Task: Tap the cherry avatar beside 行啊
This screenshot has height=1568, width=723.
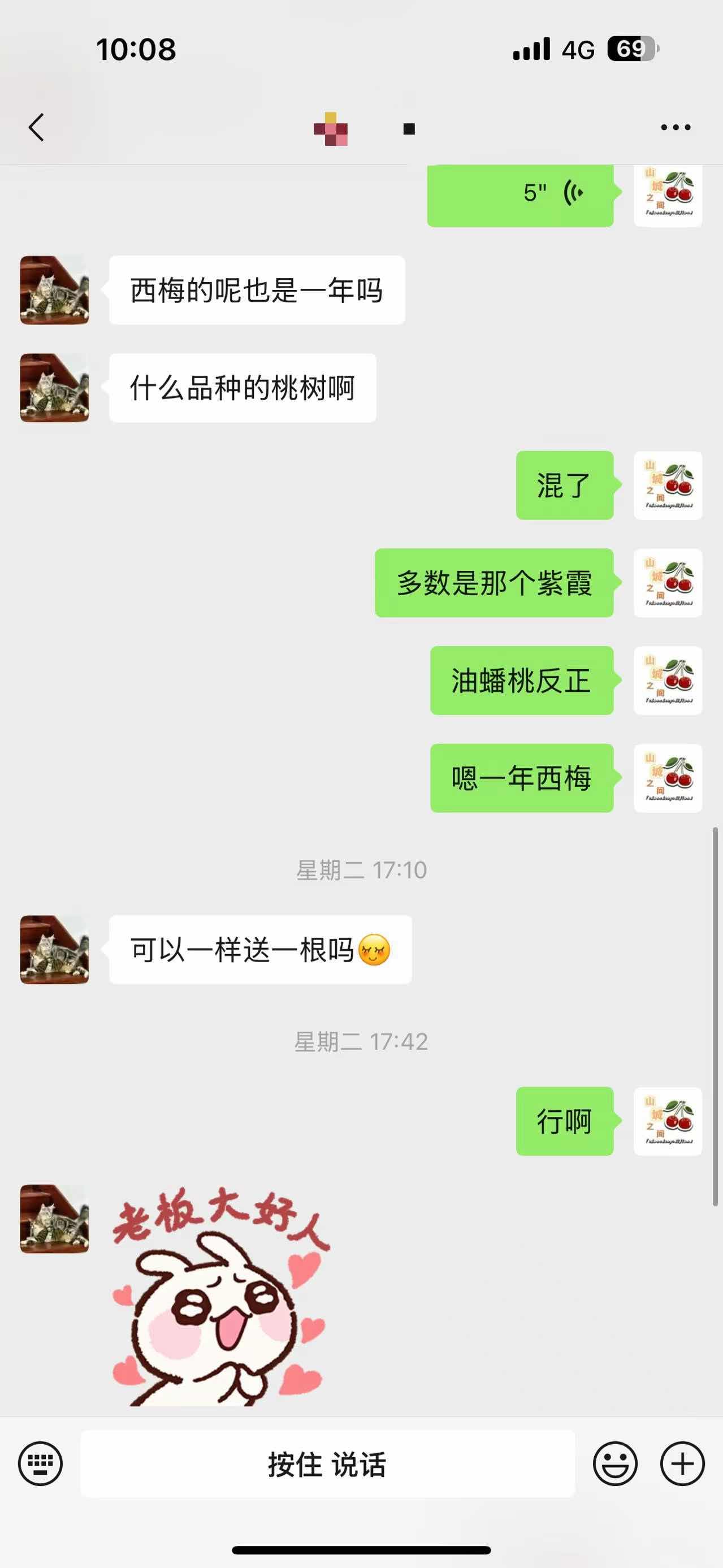Action: pos(668,1121)
